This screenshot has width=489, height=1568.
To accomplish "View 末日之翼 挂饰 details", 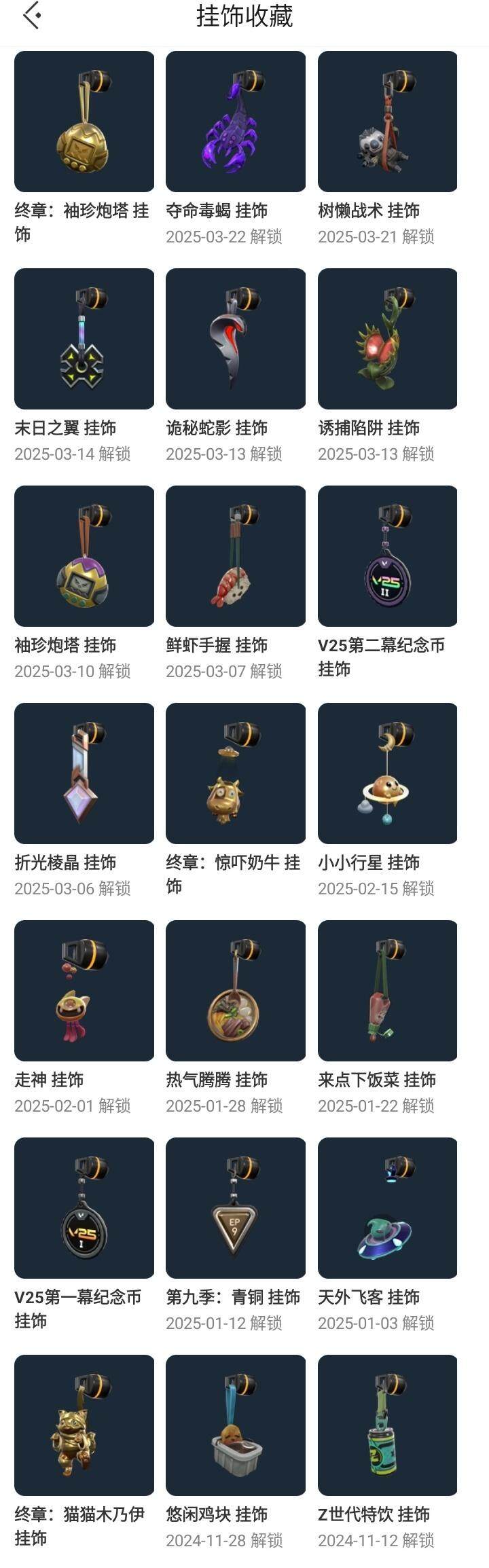I will [84, 339].
